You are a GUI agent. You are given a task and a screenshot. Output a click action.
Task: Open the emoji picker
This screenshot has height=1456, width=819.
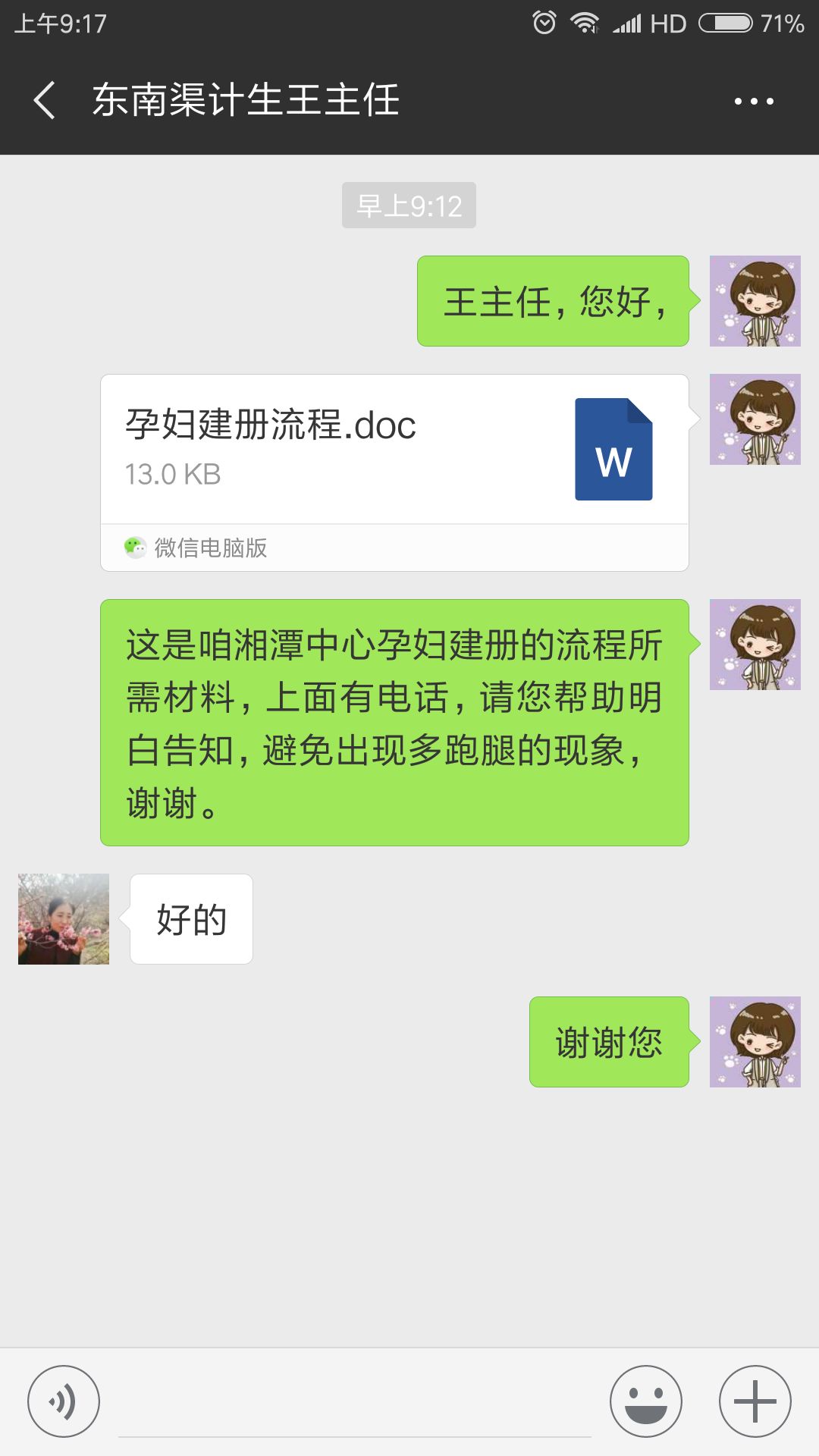(646, 1401)
